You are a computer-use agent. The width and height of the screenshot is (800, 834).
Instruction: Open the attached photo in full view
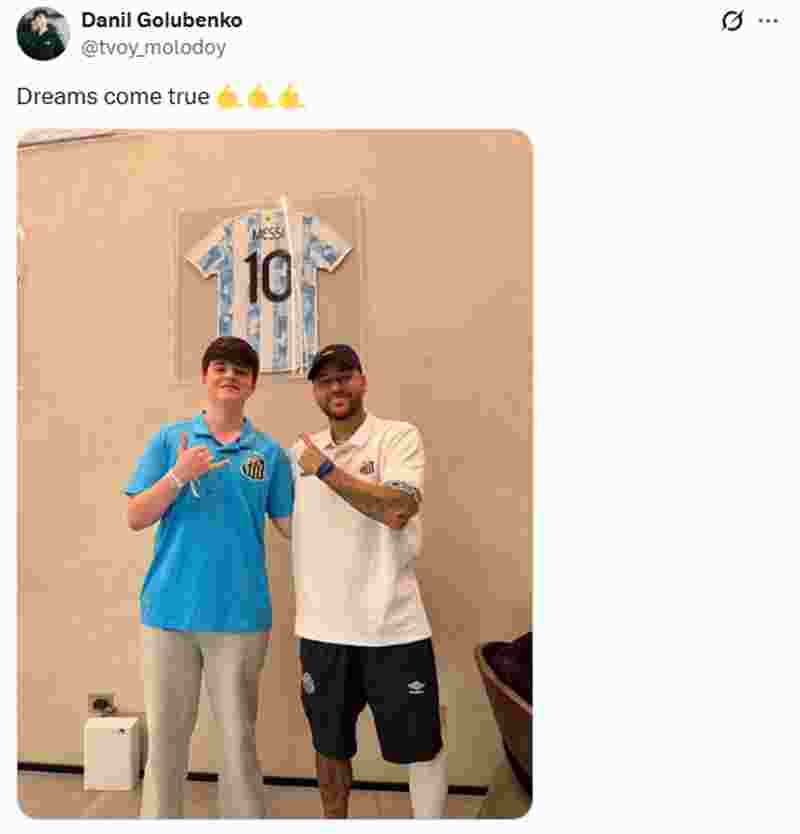[x=275, y=474]
